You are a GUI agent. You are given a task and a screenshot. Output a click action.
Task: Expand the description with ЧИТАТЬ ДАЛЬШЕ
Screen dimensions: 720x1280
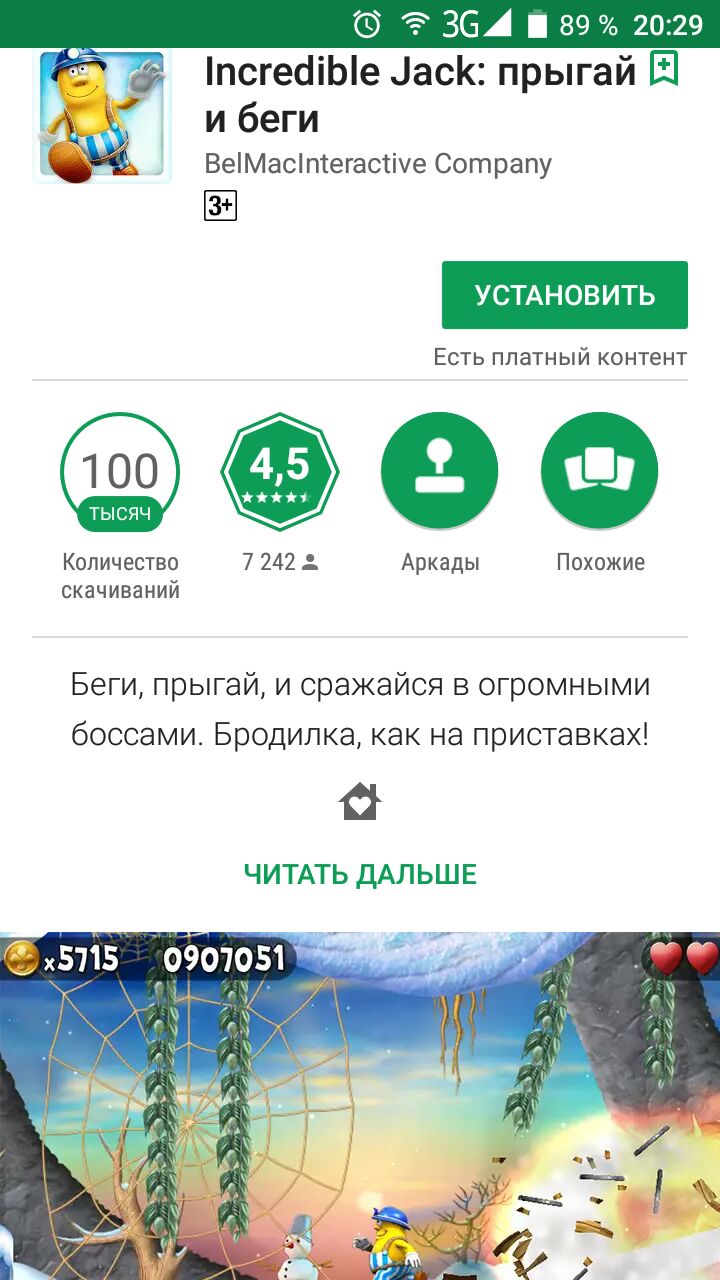pyautogui.click(x=360, y=875)
